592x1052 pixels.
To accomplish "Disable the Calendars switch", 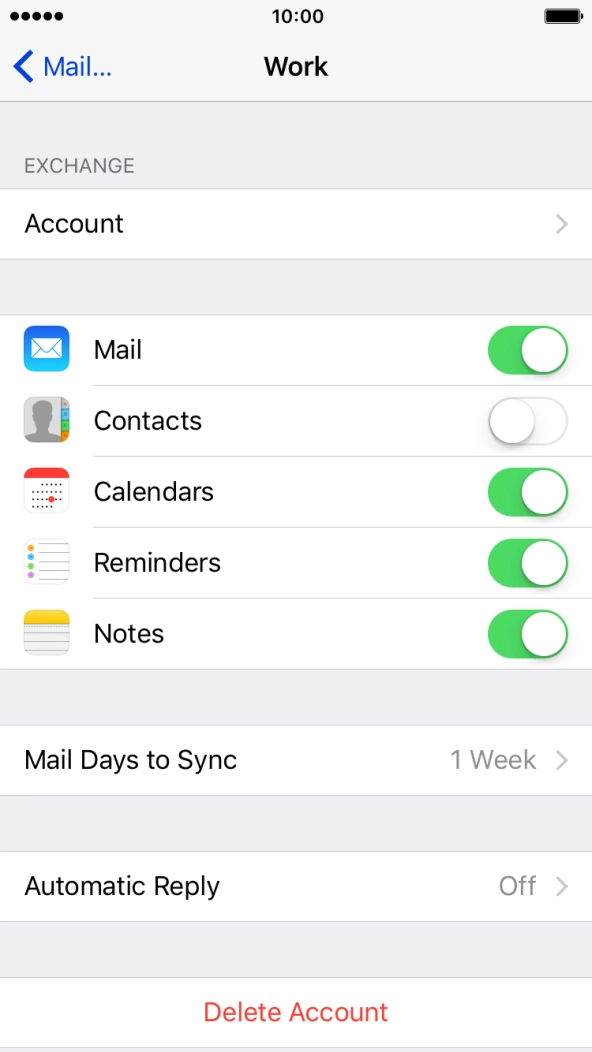I will click(528, 492).
